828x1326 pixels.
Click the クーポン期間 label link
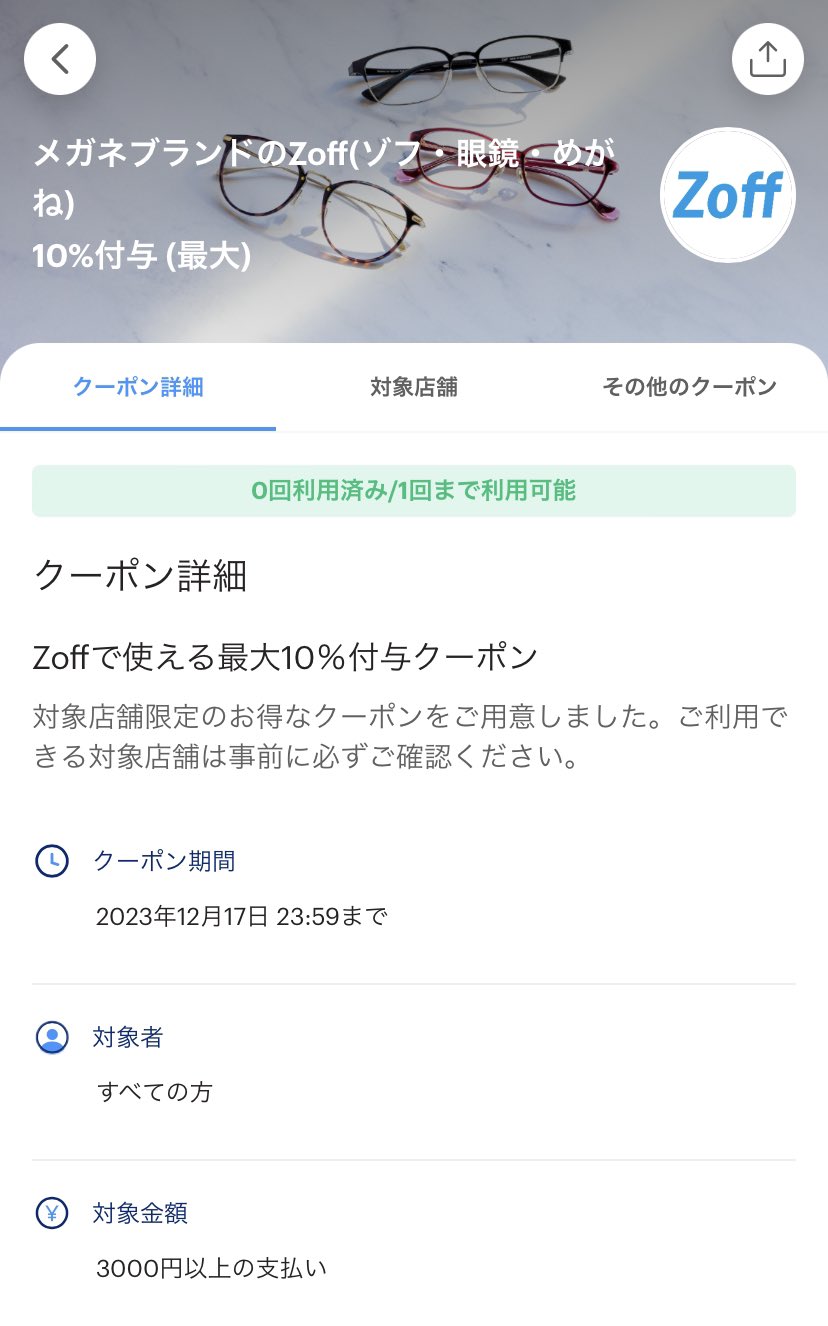coord(165,860)
